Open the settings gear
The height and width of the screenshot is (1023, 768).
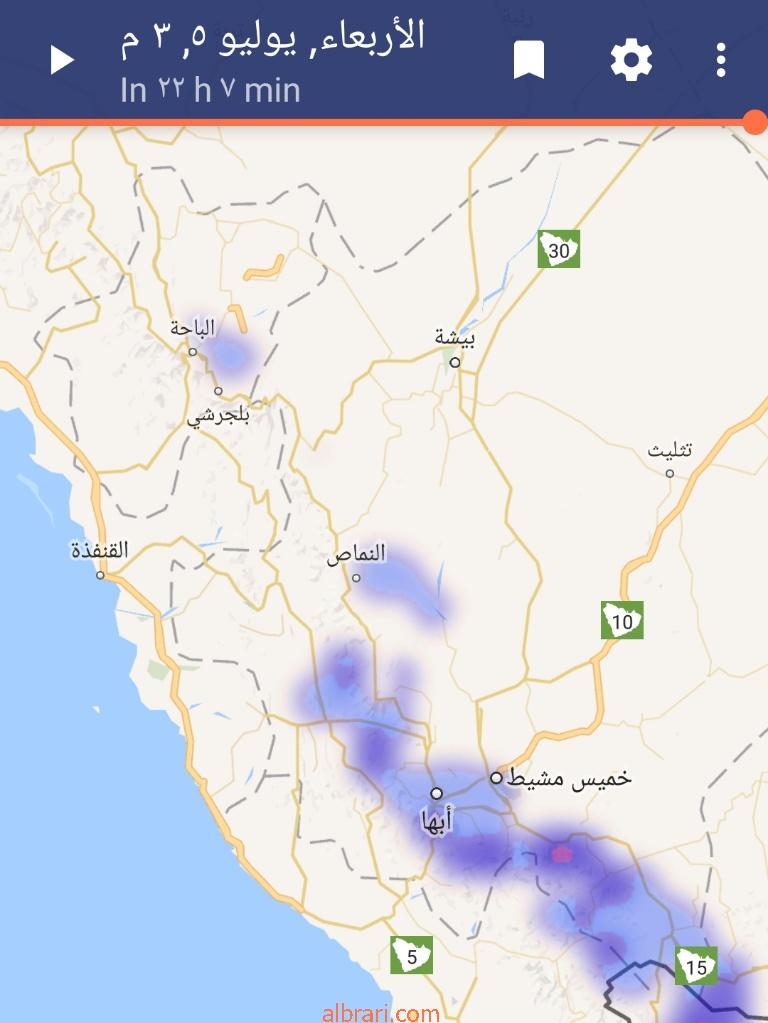[631, 60]
